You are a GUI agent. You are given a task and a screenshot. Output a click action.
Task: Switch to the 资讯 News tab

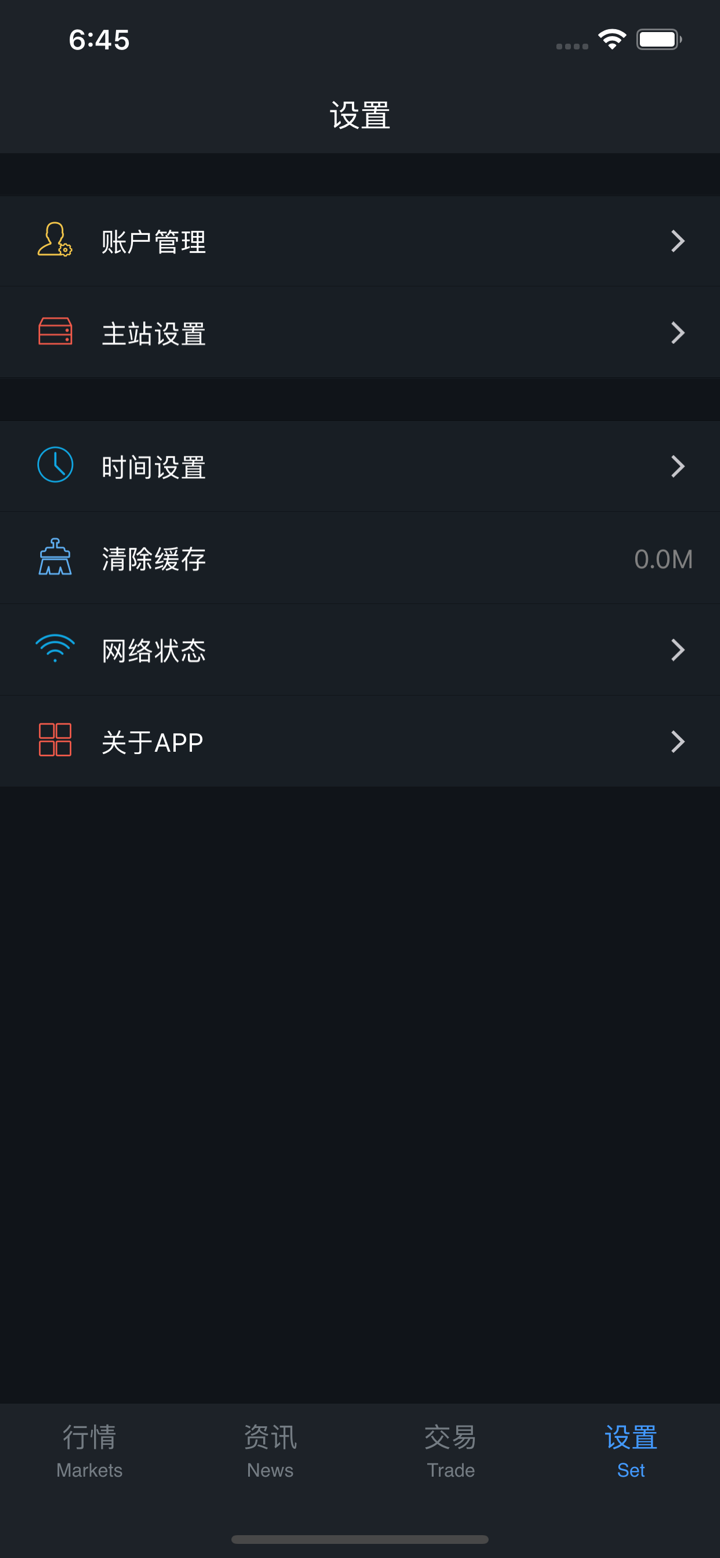(270, 1450)
